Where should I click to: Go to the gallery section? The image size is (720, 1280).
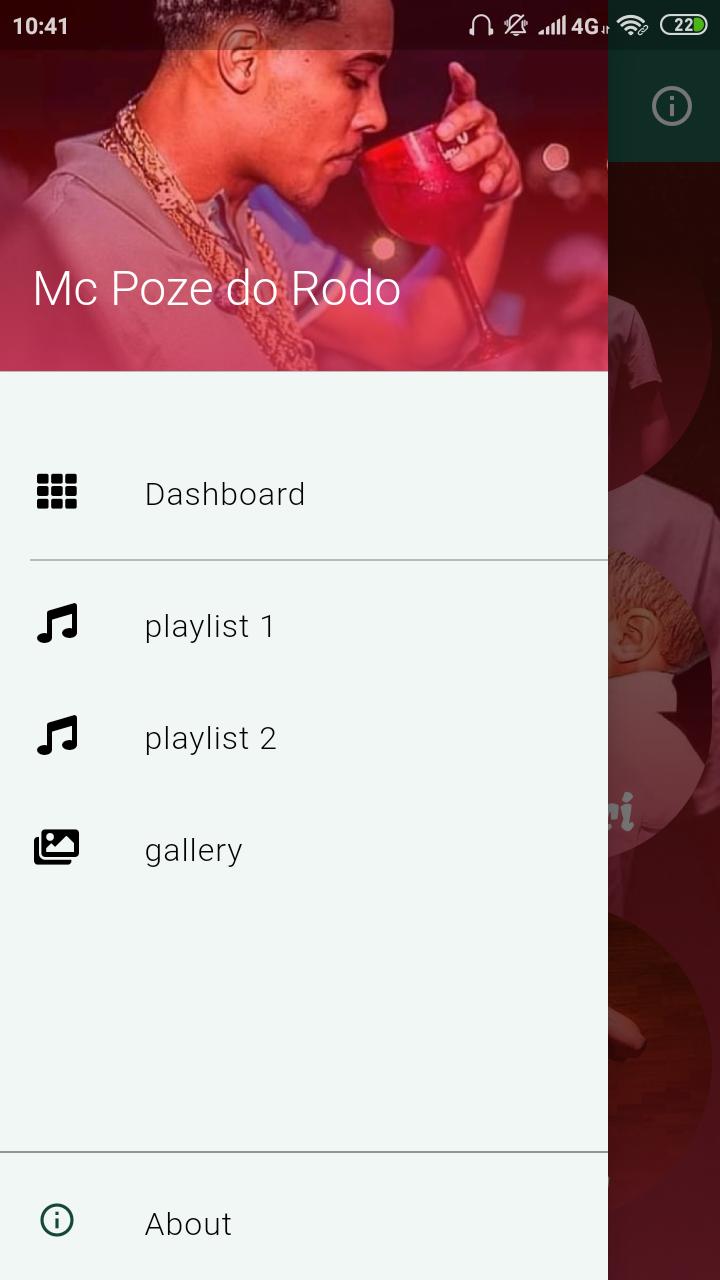[193, 850]
